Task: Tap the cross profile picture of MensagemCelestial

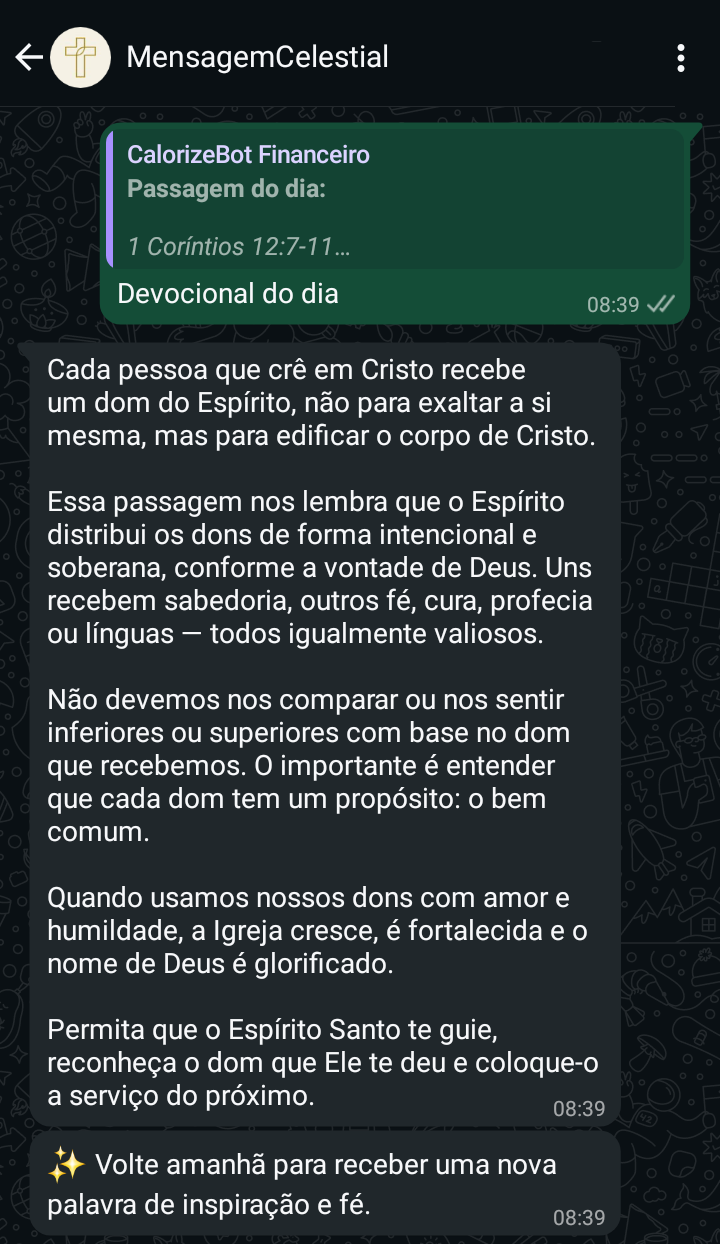Action: pyautogui.click(x=76, y=57)
